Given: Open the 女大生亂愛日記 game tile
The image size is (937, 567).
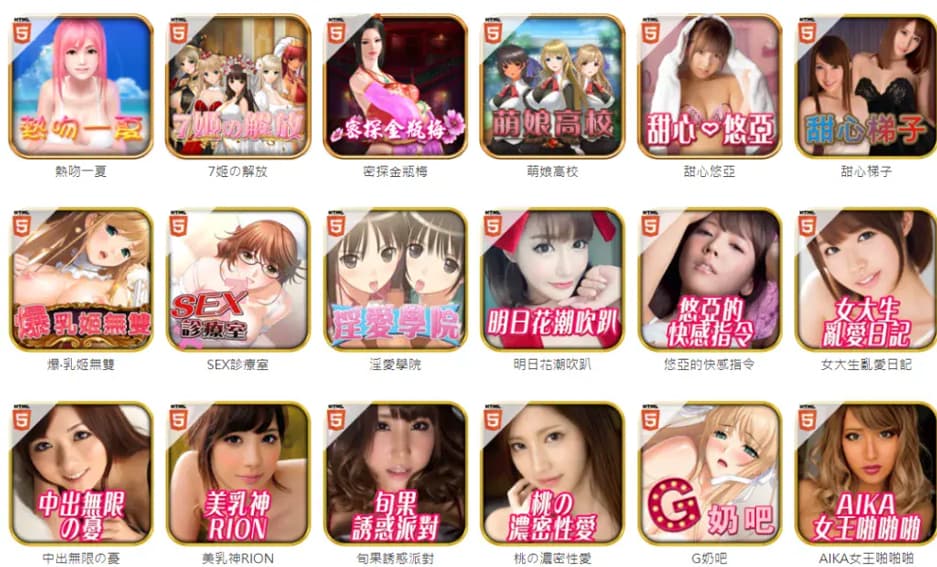Looking at the screenshot, I should [866, 280].
